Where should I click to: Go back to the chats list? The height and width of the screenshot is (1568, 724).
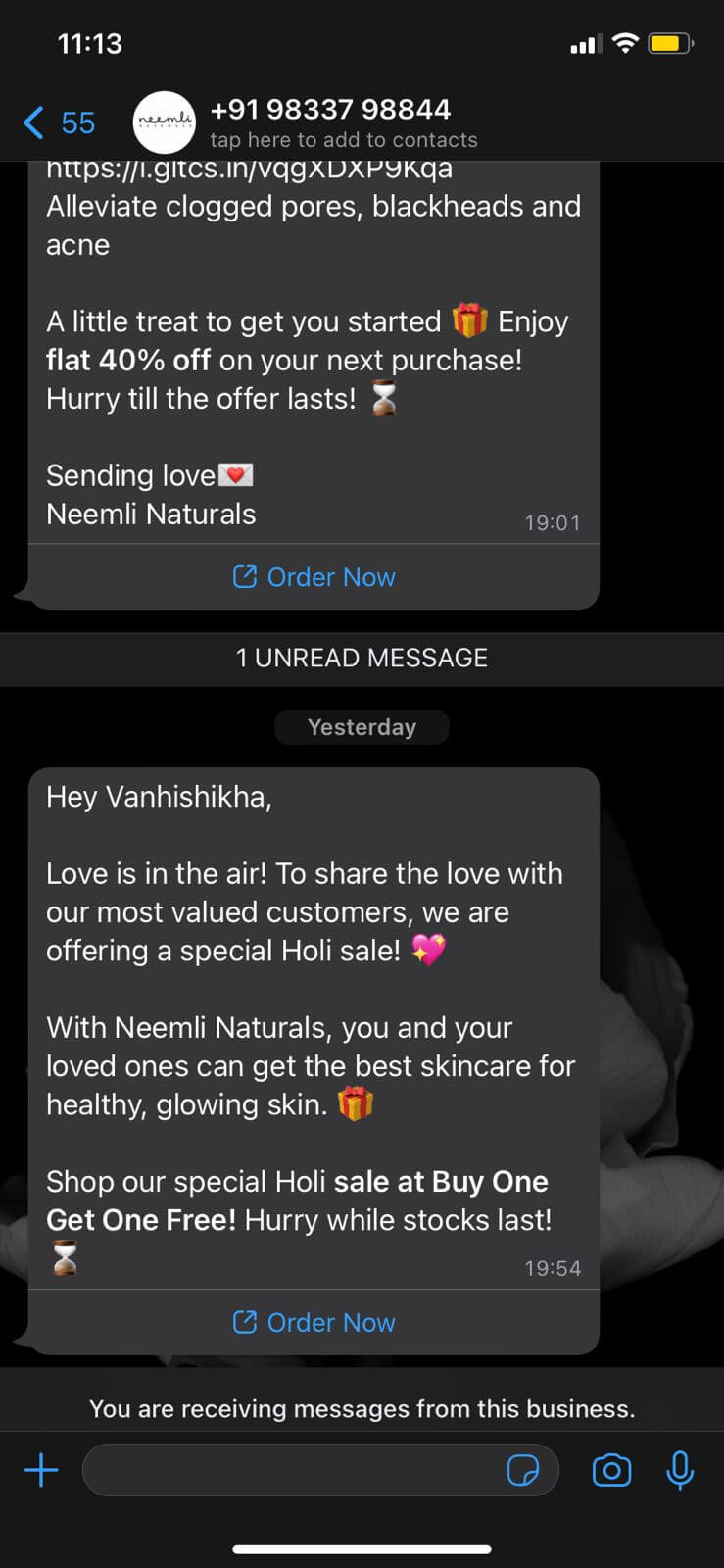tap(57, 123)
